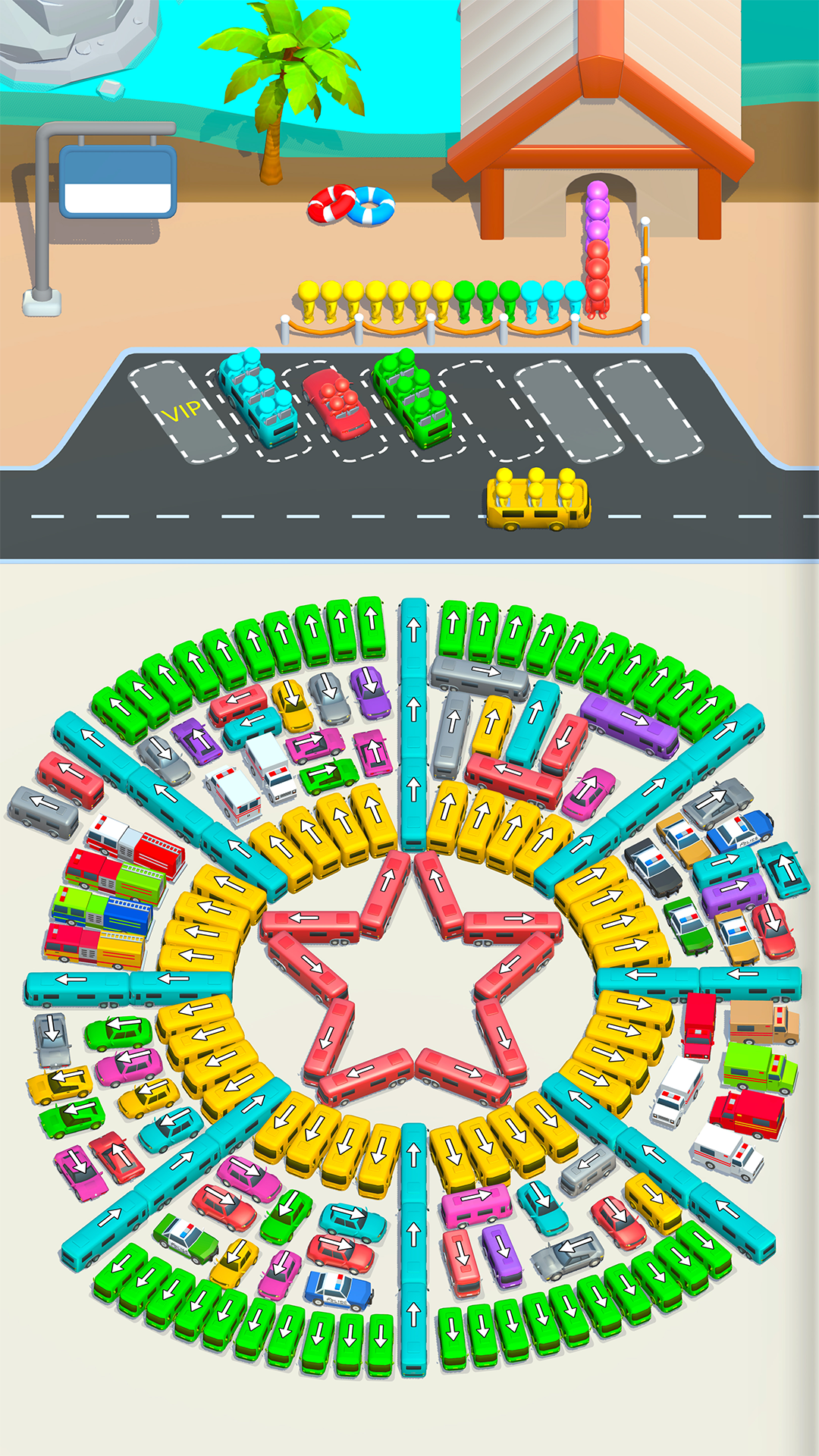
Task: Tap the empty VIP parking slot
Action: [x=182, y=411]
